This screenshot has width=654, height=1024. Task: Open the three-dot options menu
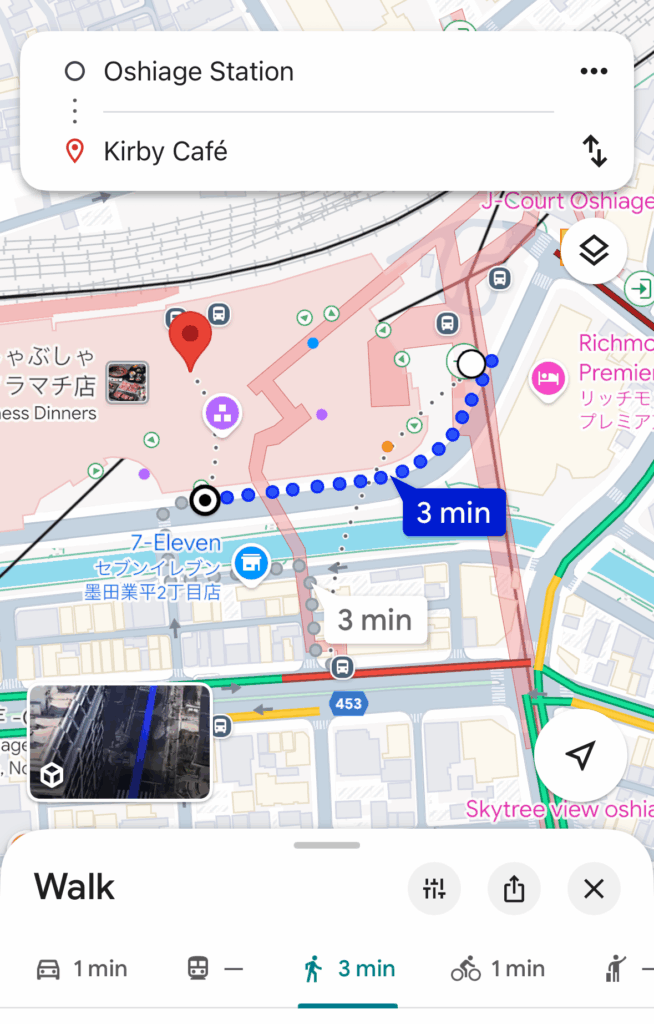[x=593, y=72]
